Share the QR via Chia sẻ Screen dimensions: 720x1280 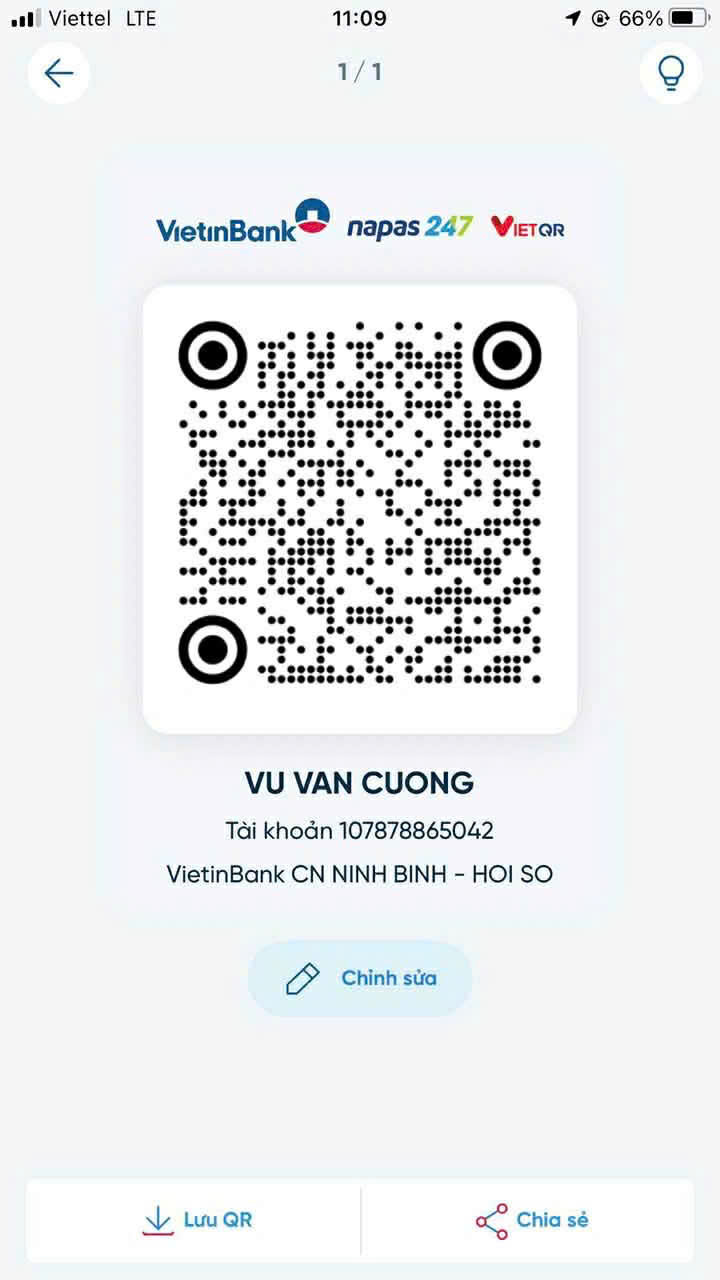(x=531, y=1220)
